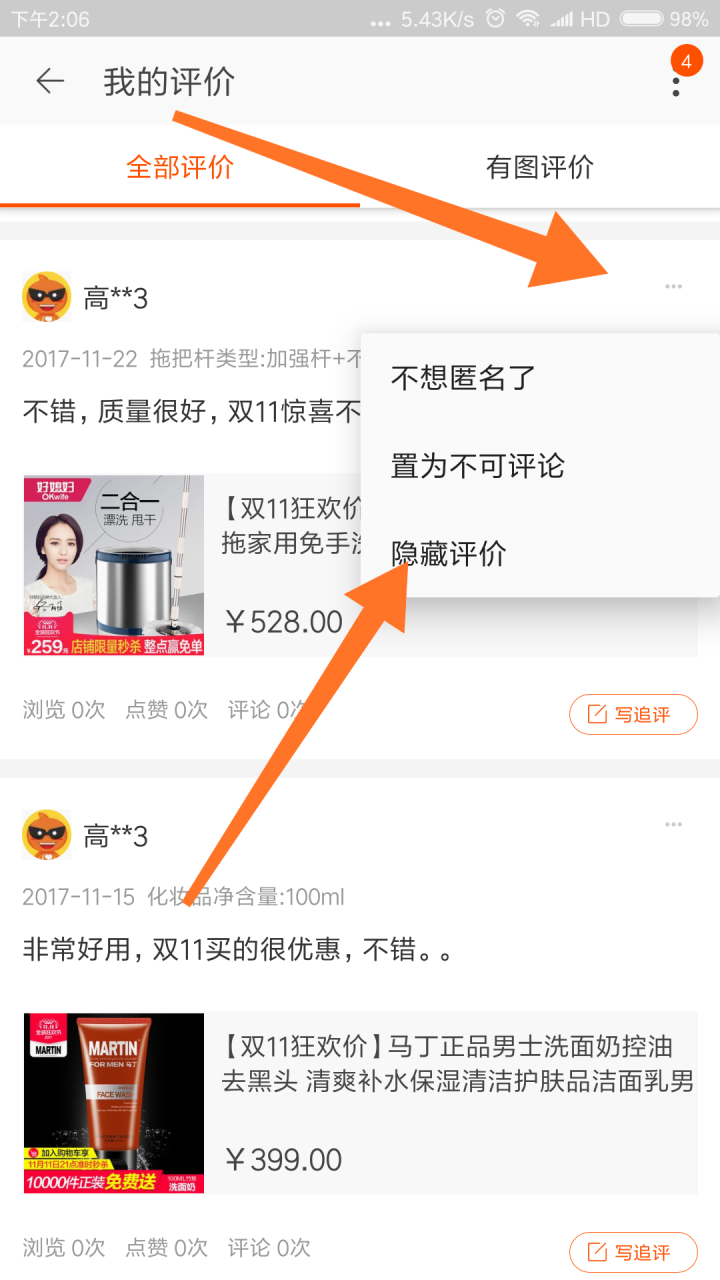This screenshot has height=1280, width=720.
Task: Write a follow-up review for the ￥528.00 item
Action: coord(633,715)
